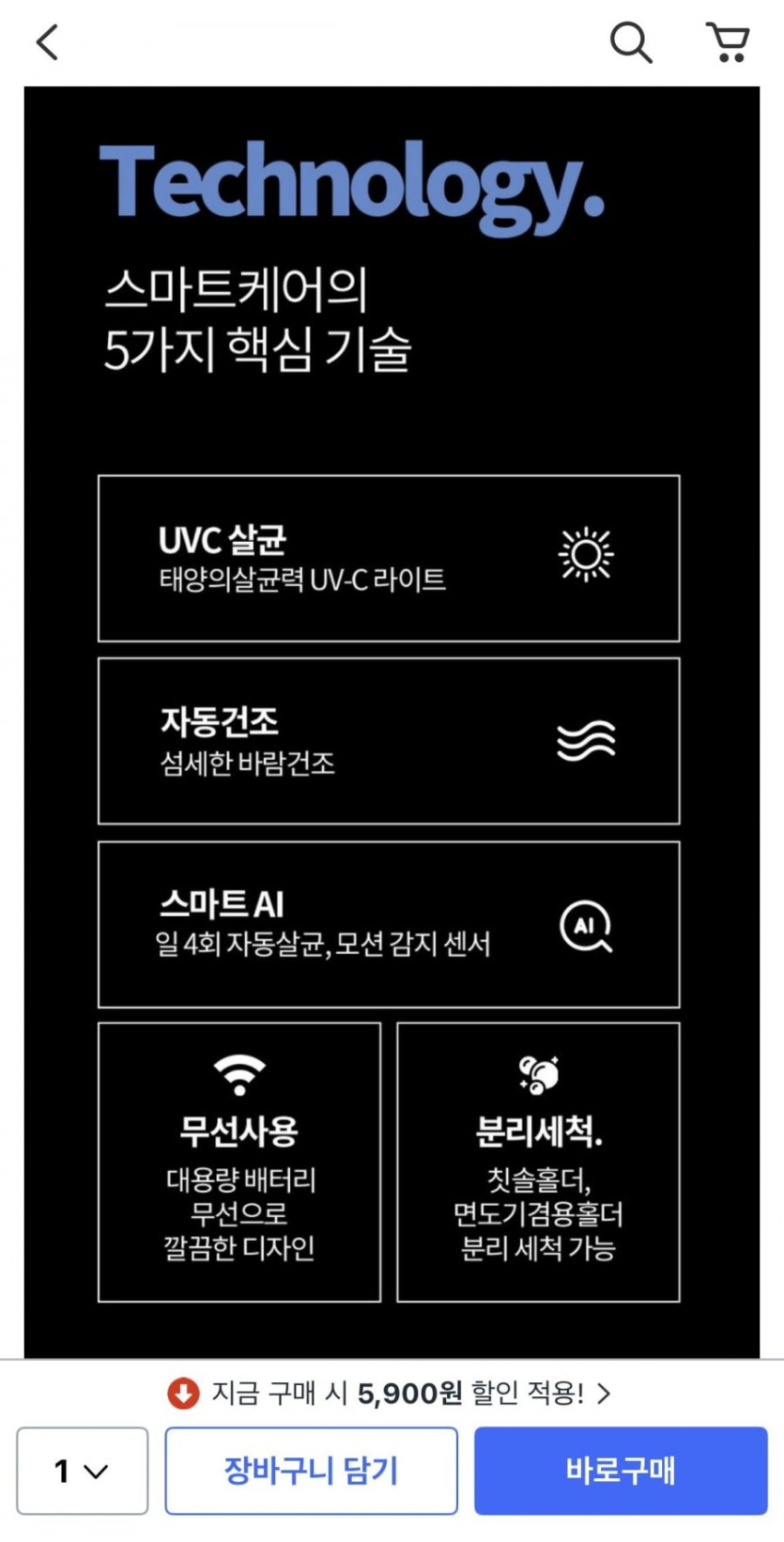Image resolution: width=784 pixels, height=1542 pixels.
Task: Go back using the top-left arrow
Action: (x=47, y=42)
